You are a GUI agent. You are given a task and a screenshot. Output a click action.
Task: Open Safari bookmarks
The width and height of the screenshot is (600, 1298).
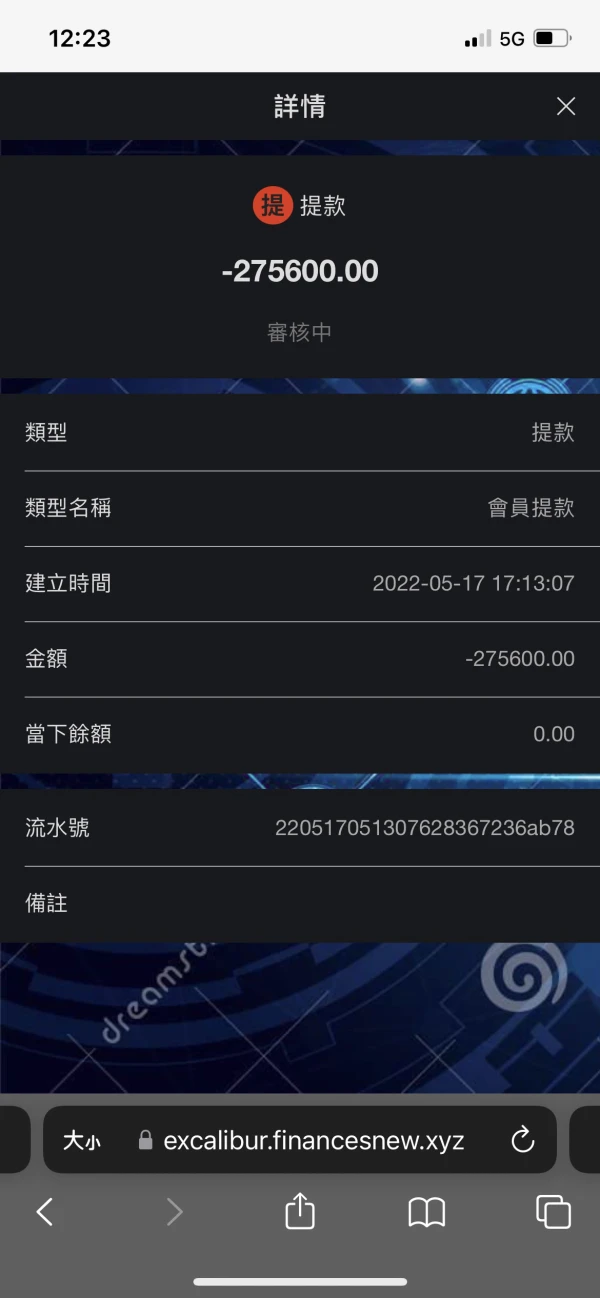coord(427,1212)
